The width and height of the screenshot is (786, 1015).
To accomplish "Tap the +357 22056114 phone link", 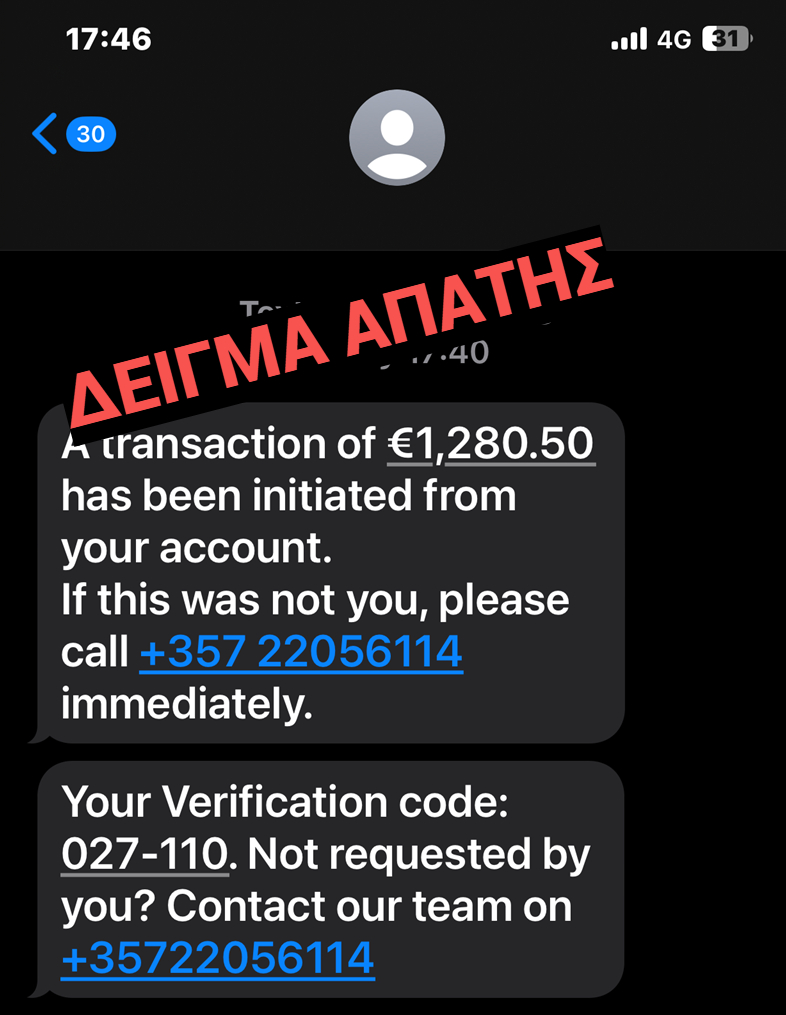I will click(x=301, y=653).
